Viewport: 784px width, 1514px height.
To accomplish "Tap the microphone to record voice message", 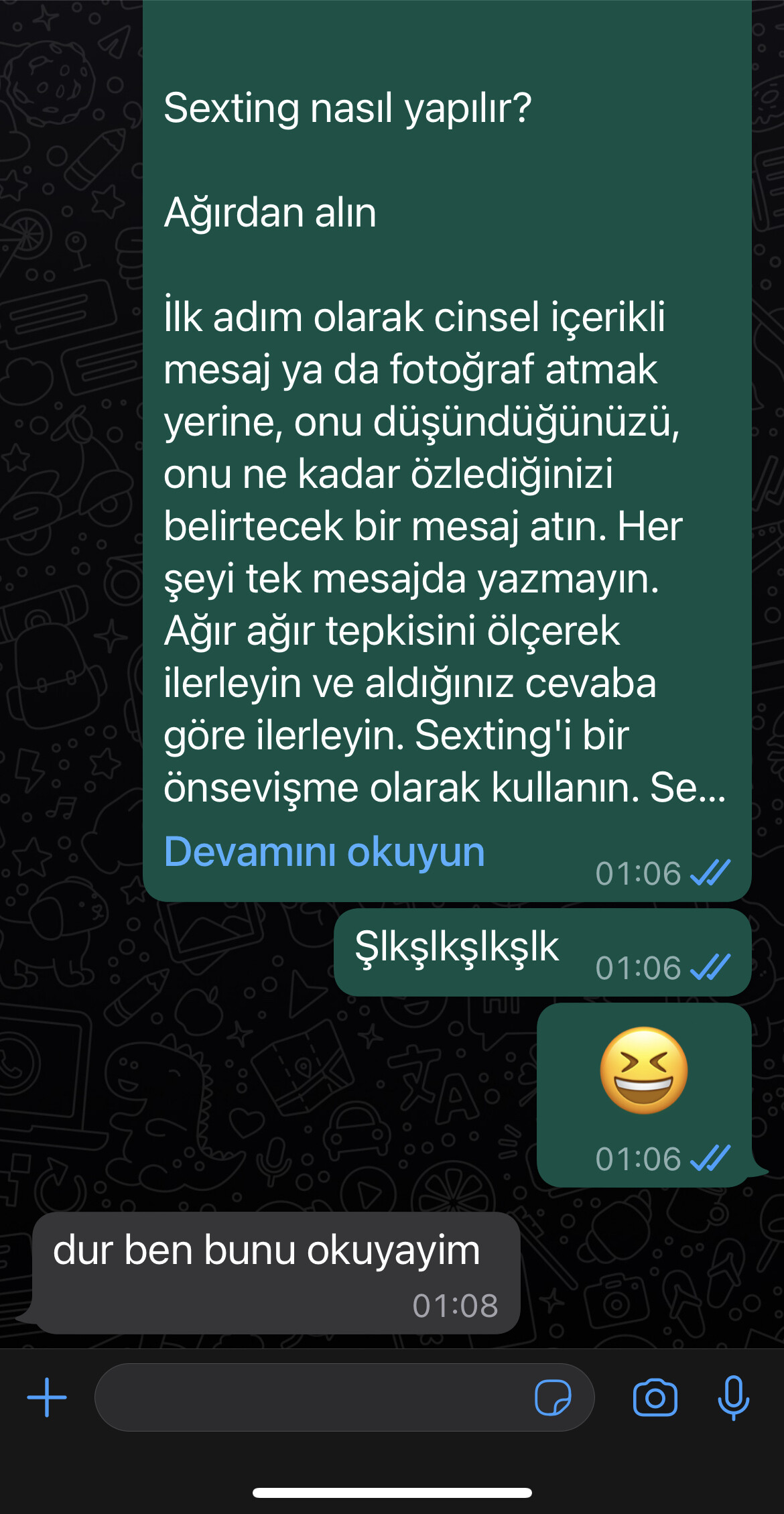I will (733, 1397).
